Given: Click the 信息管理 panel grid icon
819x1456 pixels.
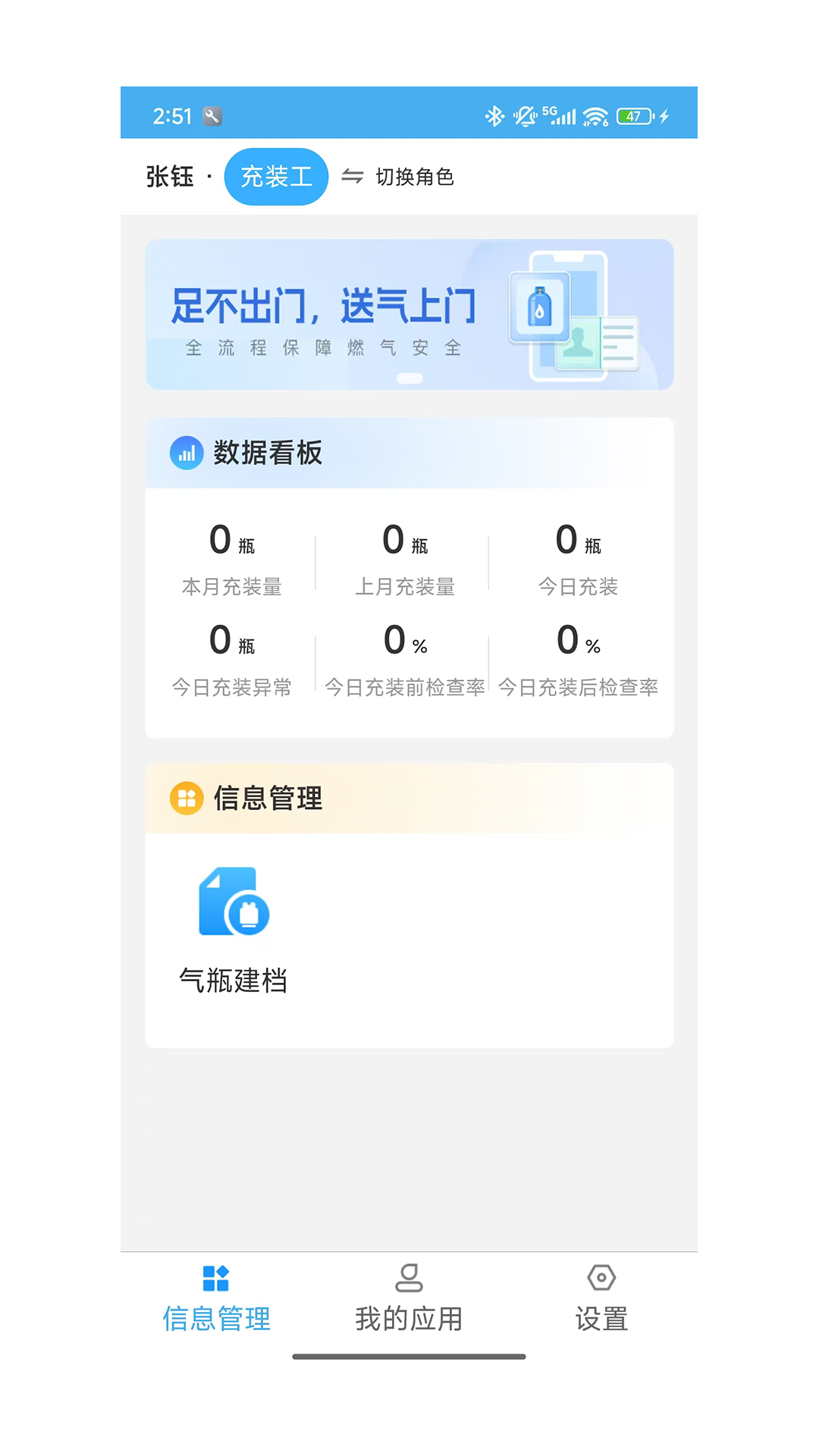Looking at the screenshot, I should click(187, 798).
